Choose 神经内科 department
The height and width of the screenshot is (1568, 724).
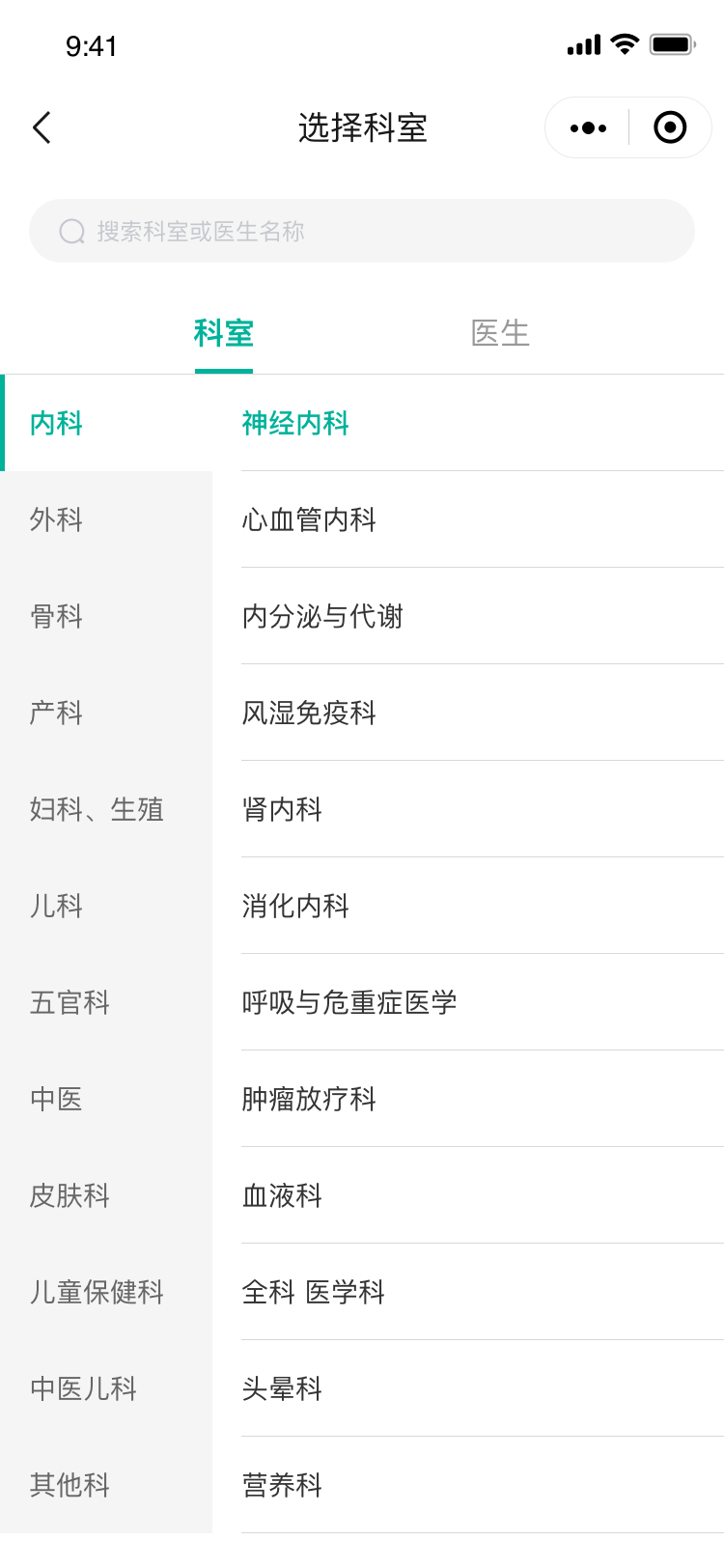[x=295, y=423]
